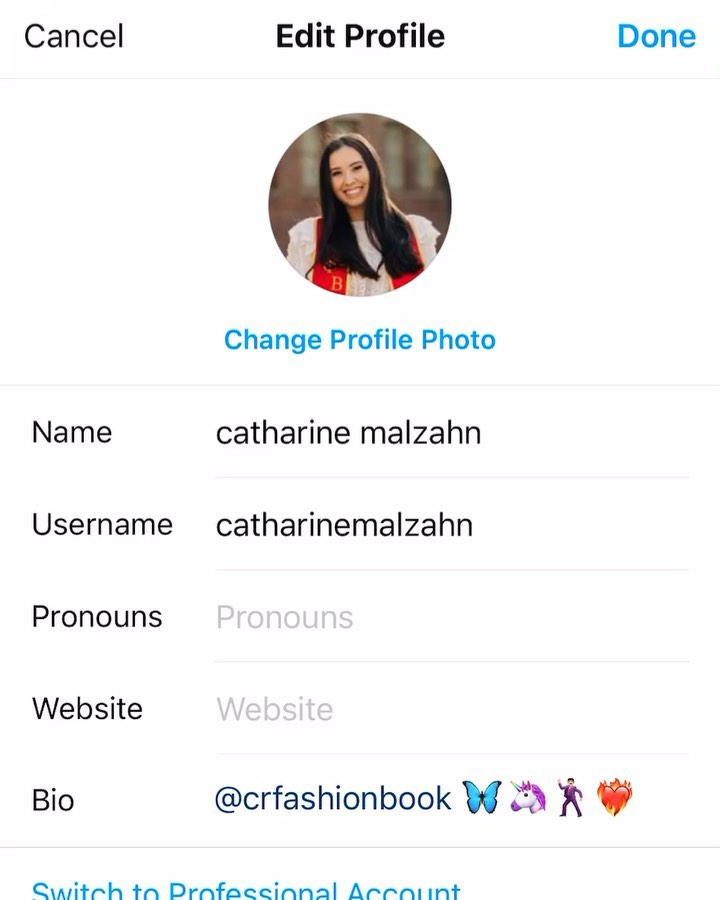Tap the circular profile photo

(x=360, y=205)
